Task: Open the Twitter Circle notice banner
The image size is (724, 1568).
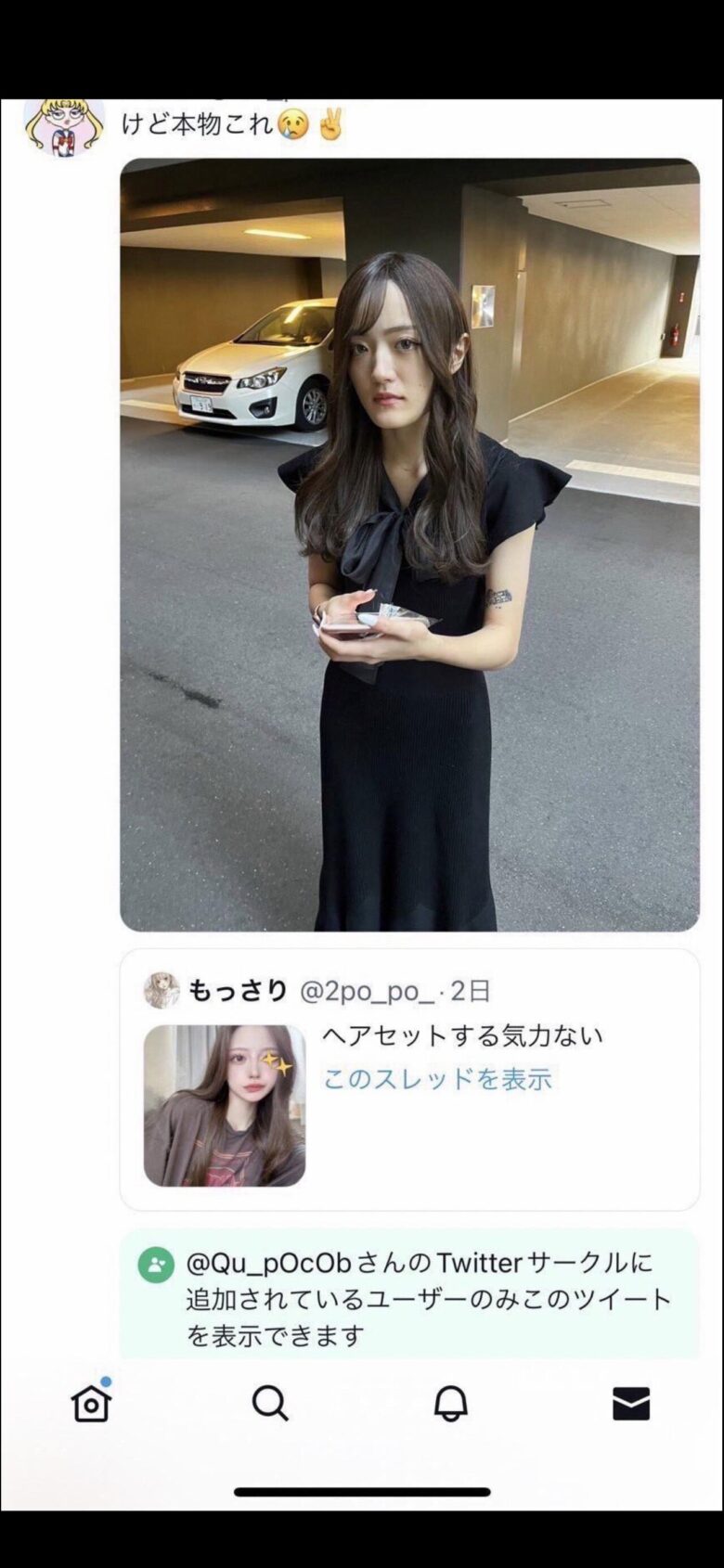Action: click(409, 1297)
